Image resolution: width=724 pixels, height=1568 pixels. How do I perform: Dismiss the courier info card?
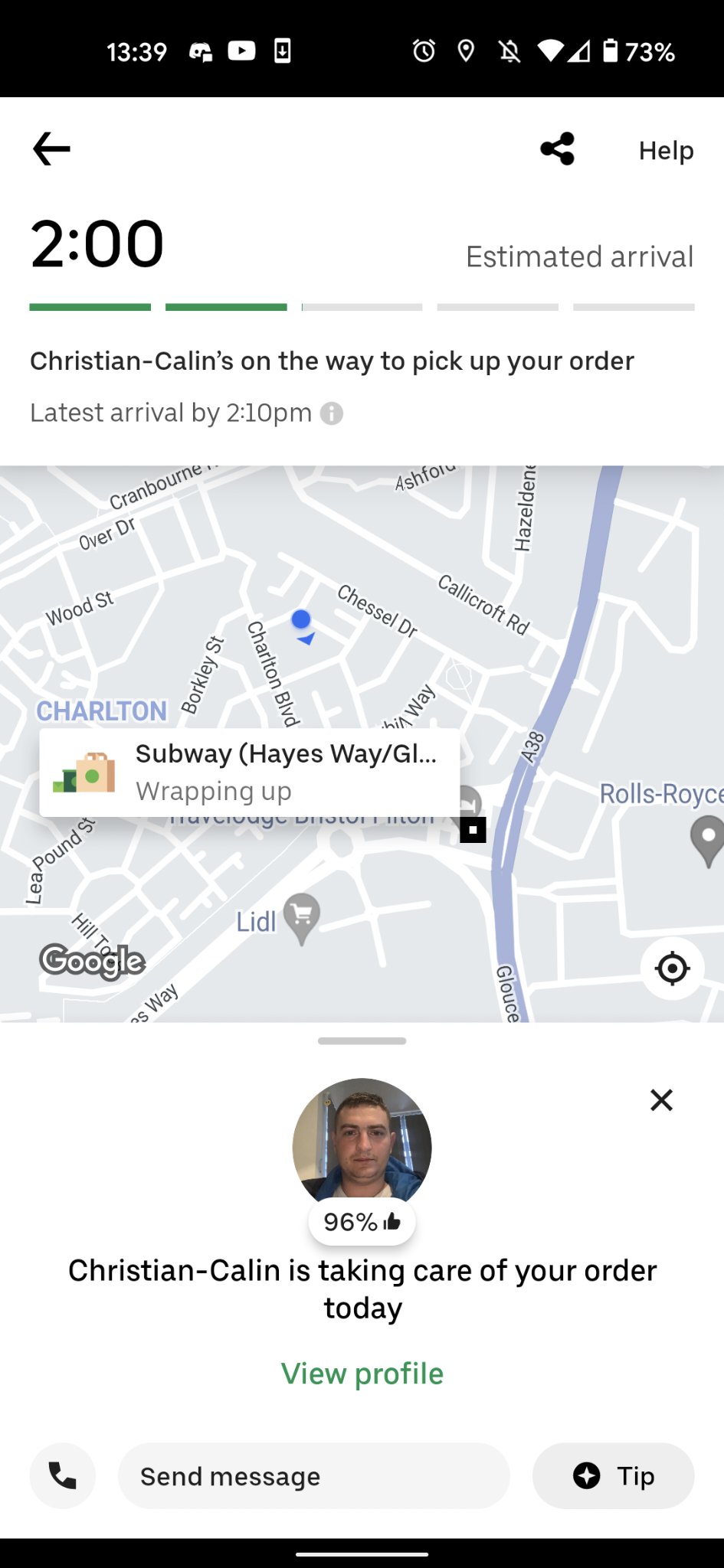coord(661,1100)
